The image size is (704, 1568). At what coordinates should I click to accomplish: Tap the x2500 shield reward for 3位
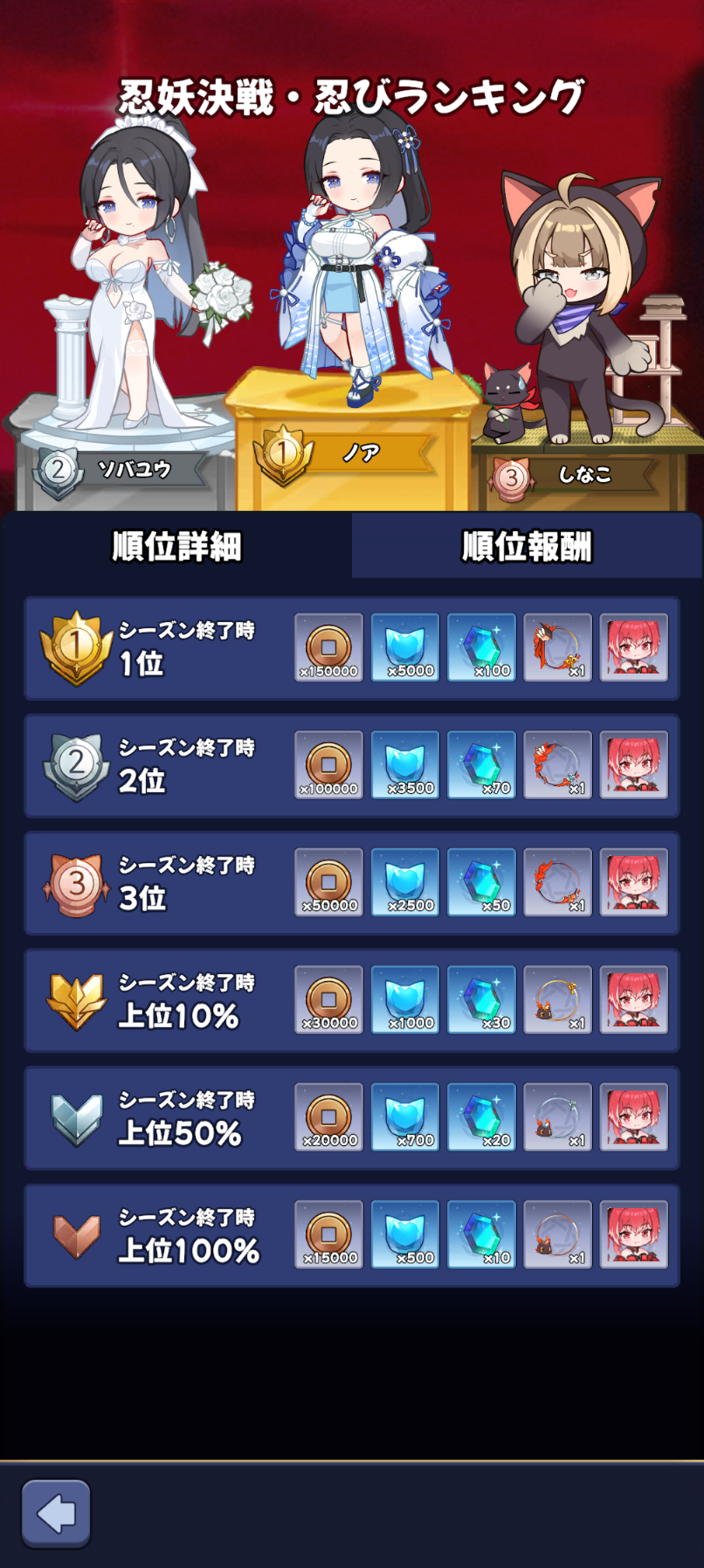[405, 882]
